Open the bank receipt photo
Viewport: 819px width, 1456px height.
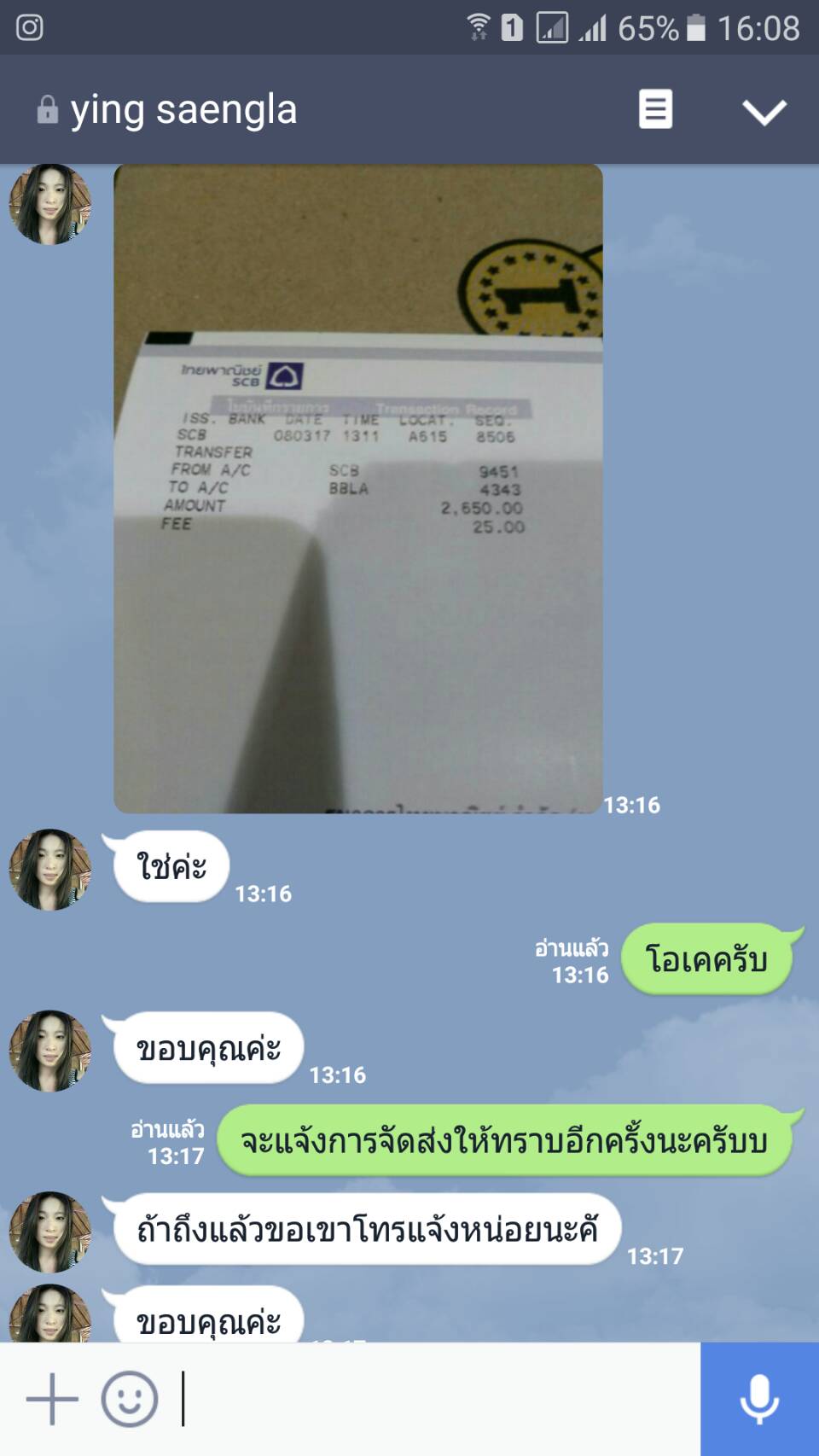pos(358,488)
